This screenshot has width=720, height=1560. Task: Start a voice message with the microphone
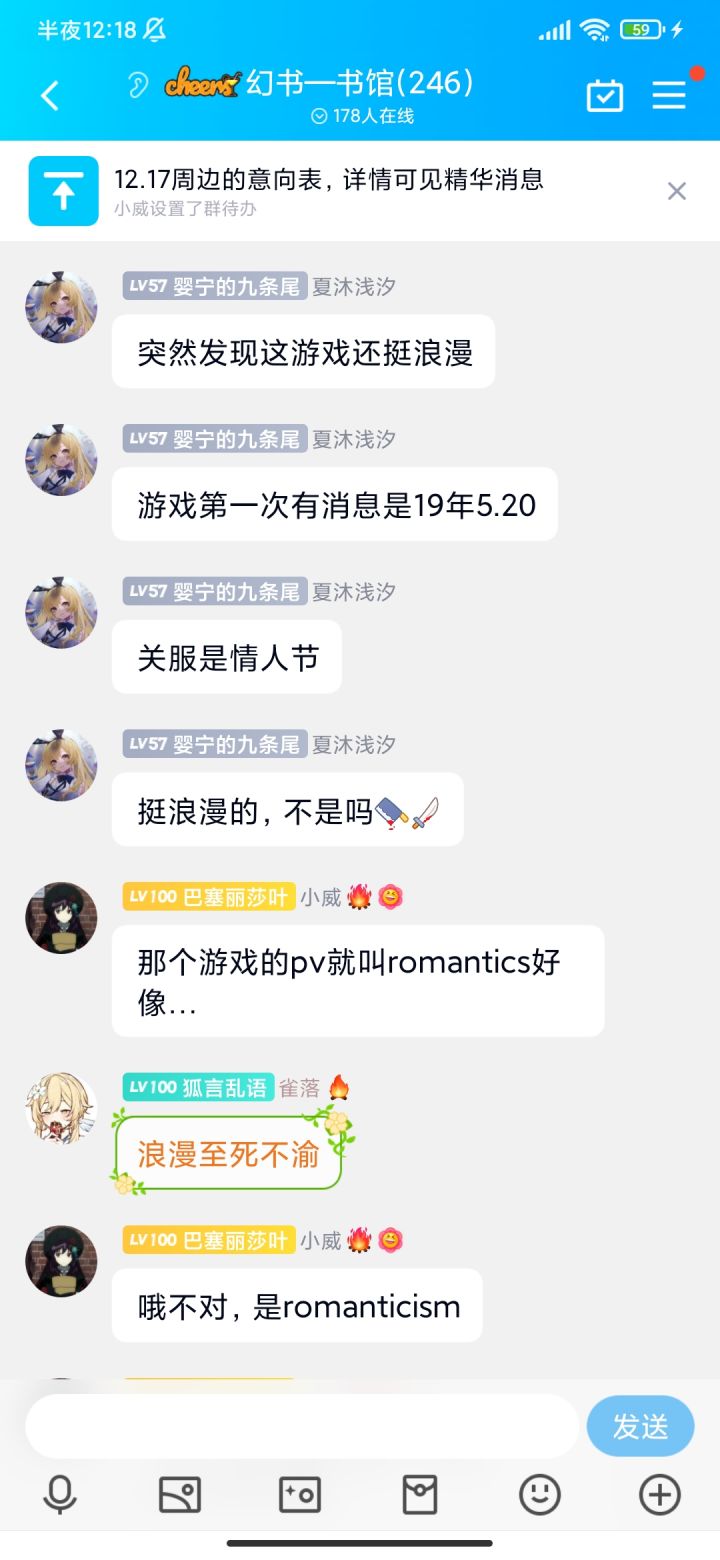[61, 1496]
